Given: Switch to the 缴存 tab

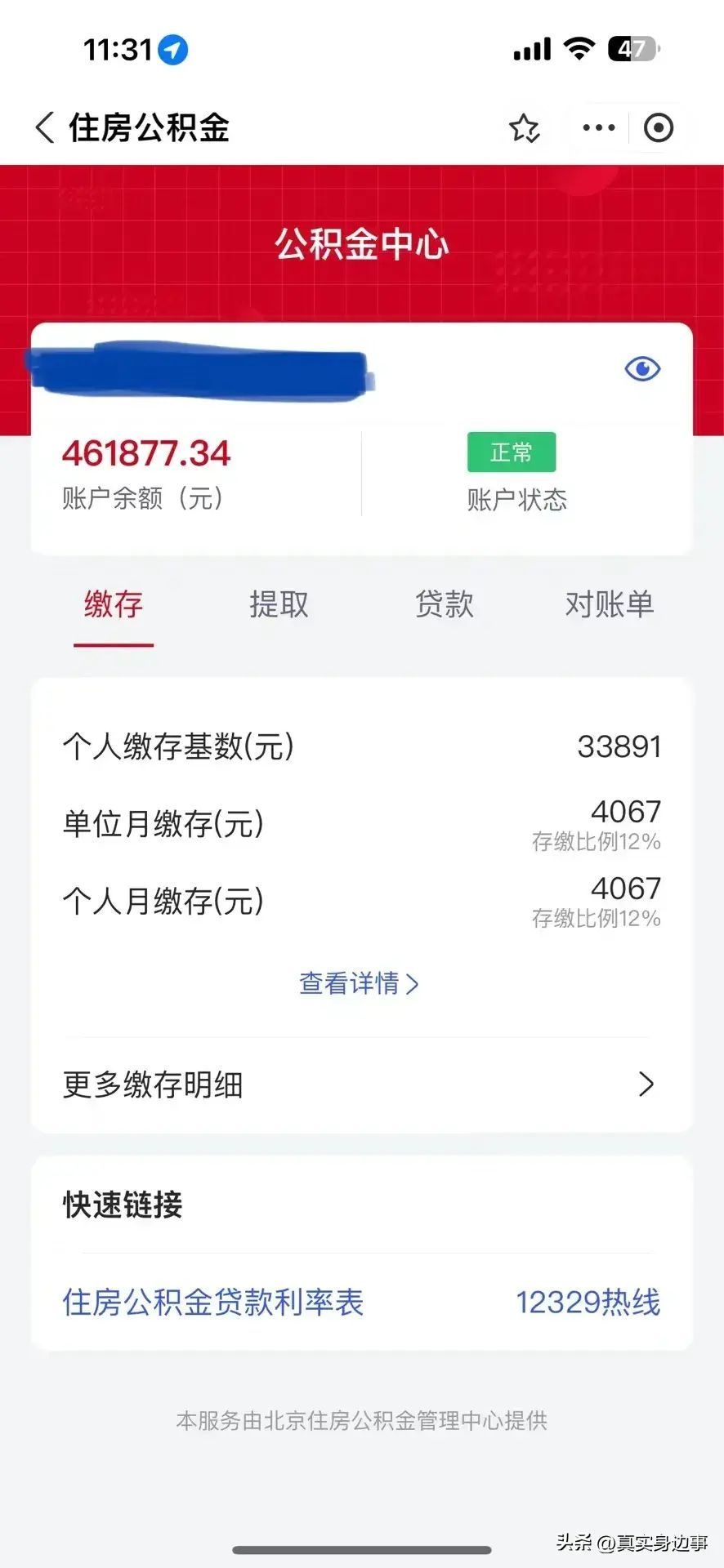Looking at the screenshot, I should (x=114, y=605).
